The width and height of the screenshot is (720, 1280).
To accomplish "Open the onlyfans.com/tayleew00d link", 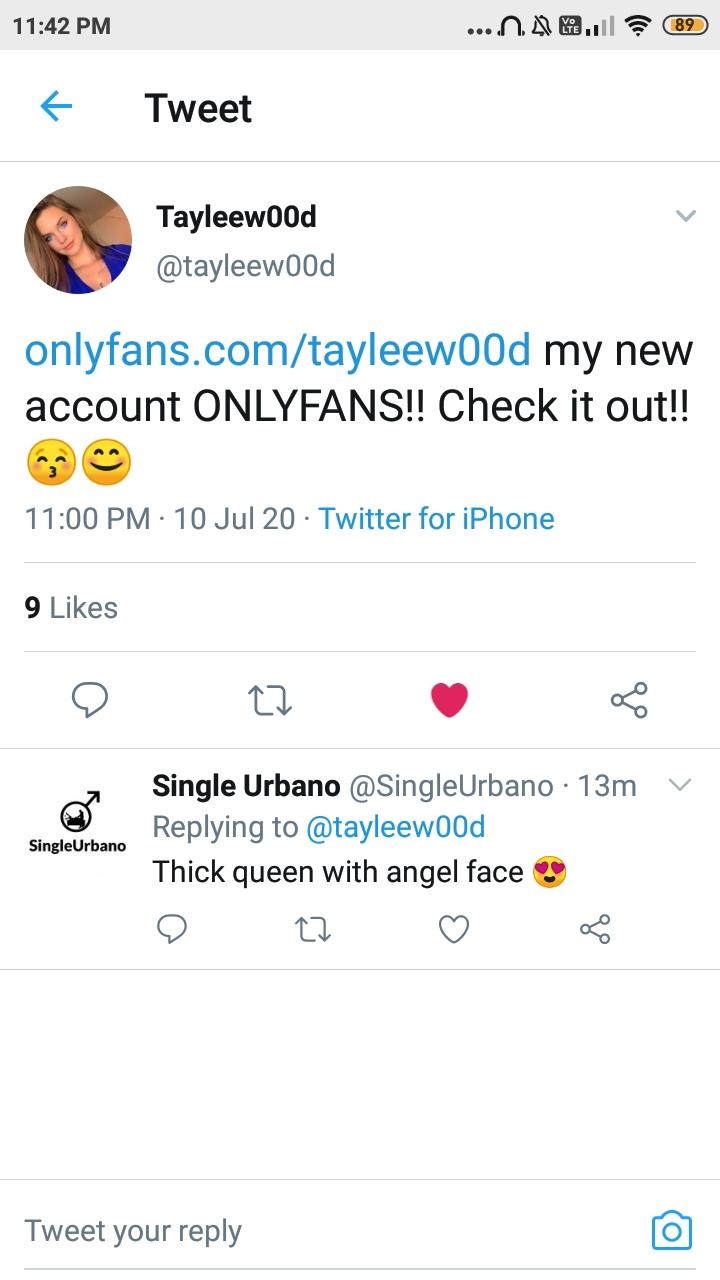I will point(276,351).
